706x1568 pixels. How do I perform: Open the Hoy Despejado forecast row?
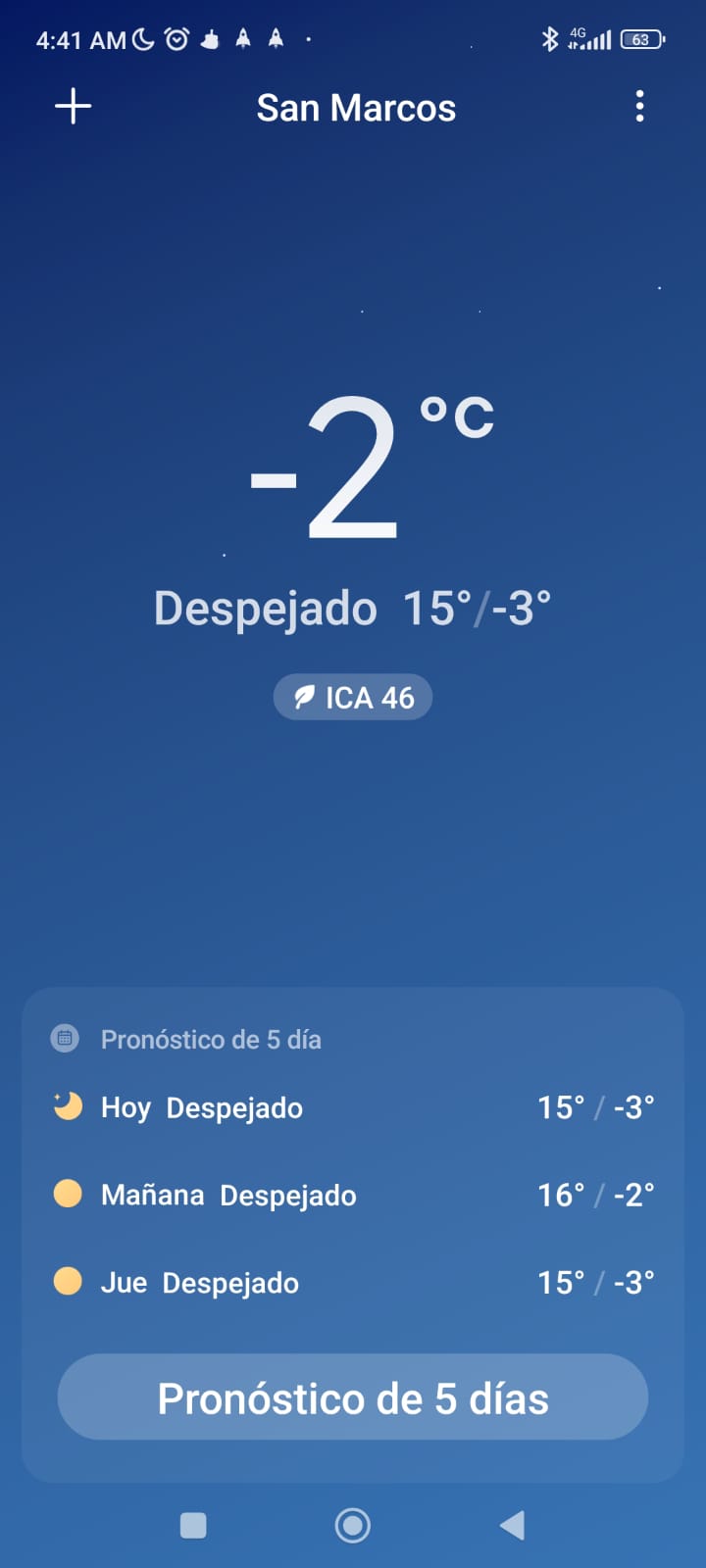tap(353, 1107)
